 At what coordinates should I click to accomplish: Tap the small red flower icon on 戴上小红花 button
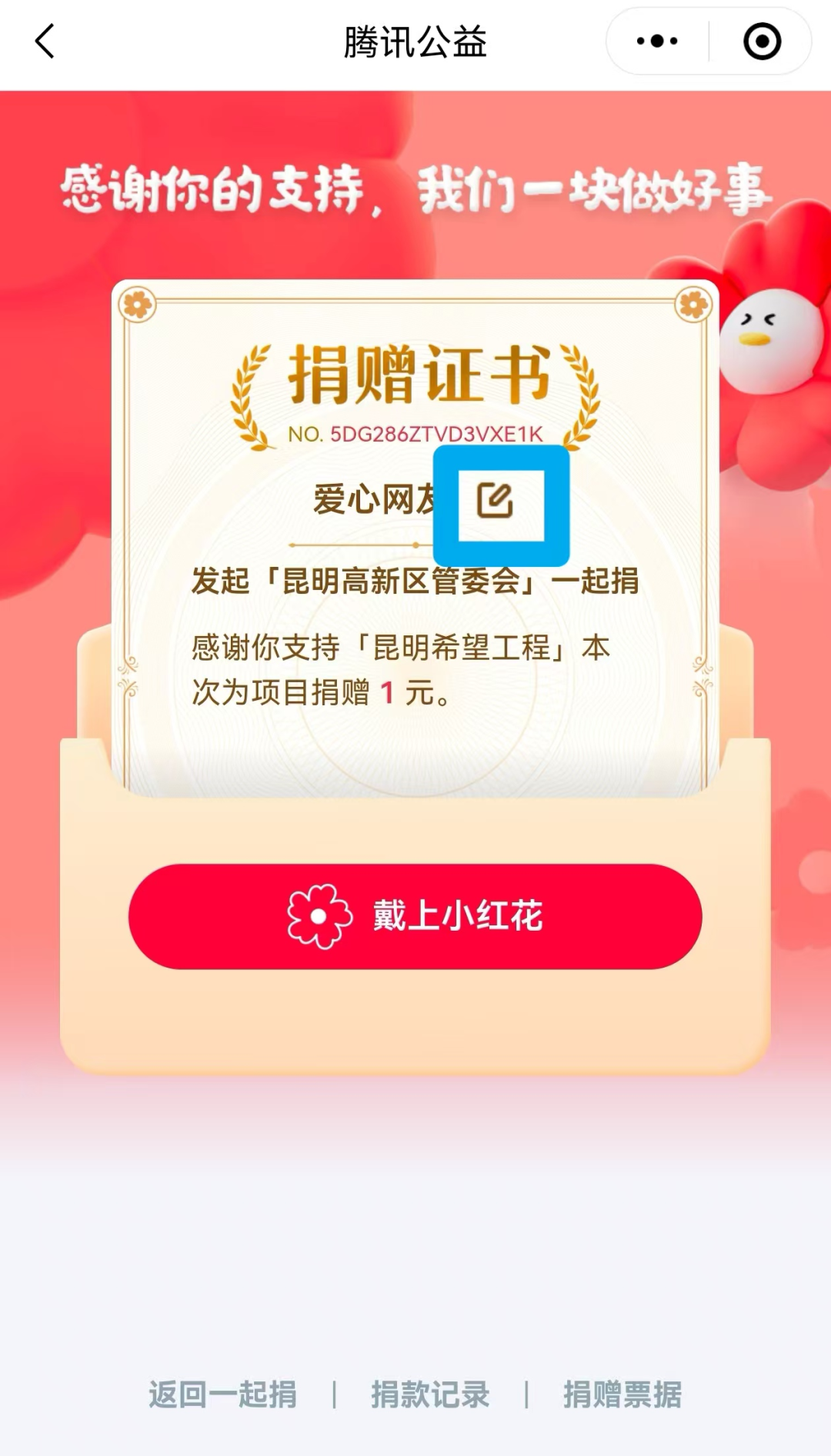point(319,915)
